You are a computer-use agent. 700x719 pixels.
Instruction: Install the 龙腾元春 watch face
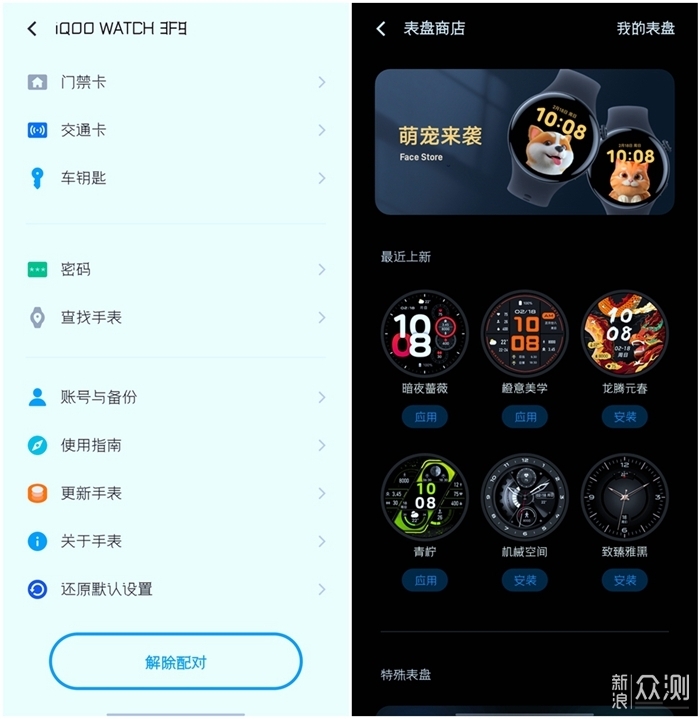tap(625, 417)
